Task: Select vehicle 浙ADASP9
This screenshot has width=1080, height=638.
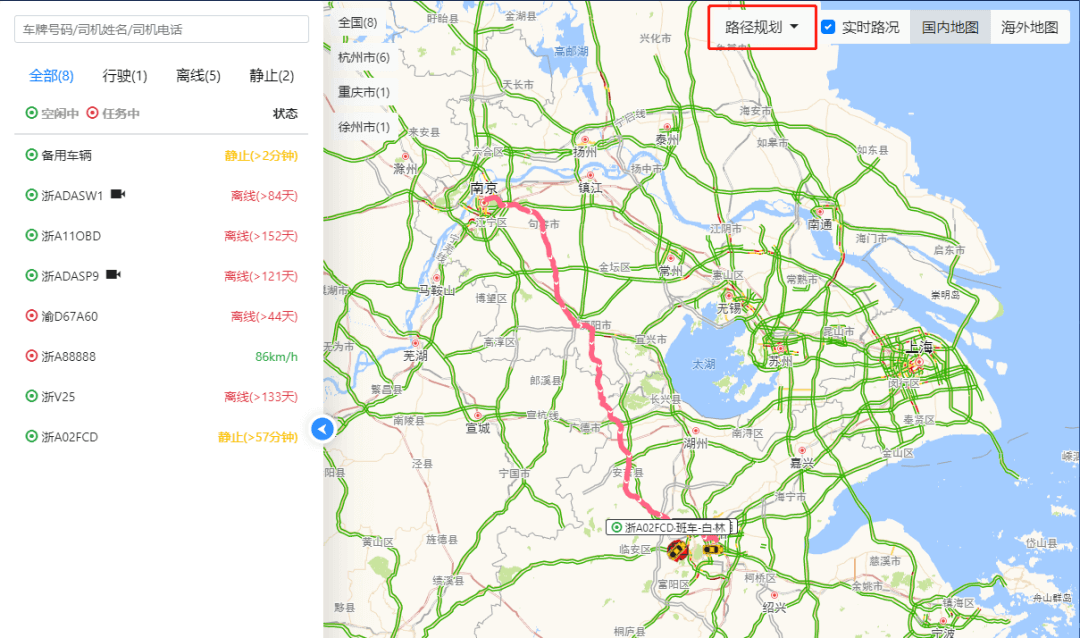Action: click(70, 276)
